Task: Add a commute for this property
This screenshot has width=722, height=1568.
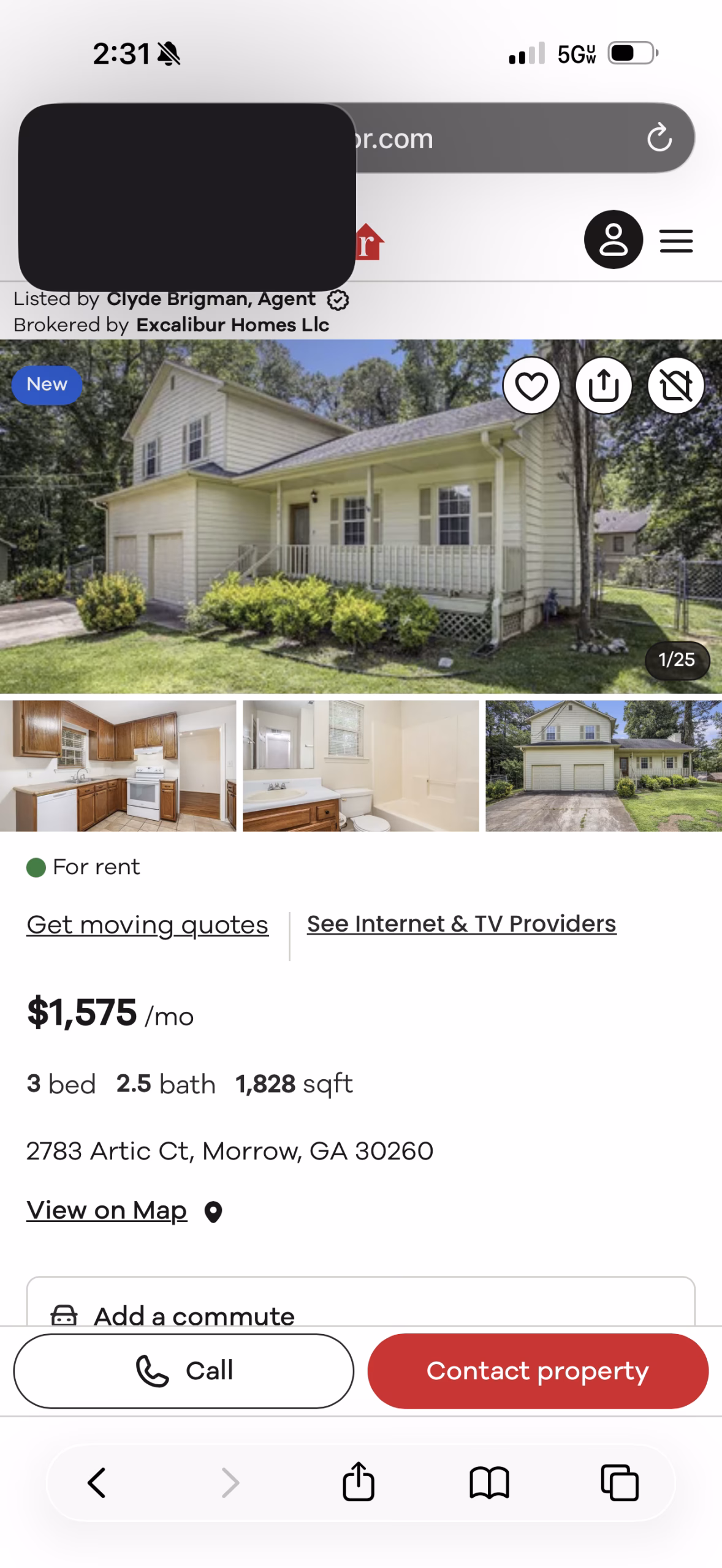Action: pos(194,1316)
